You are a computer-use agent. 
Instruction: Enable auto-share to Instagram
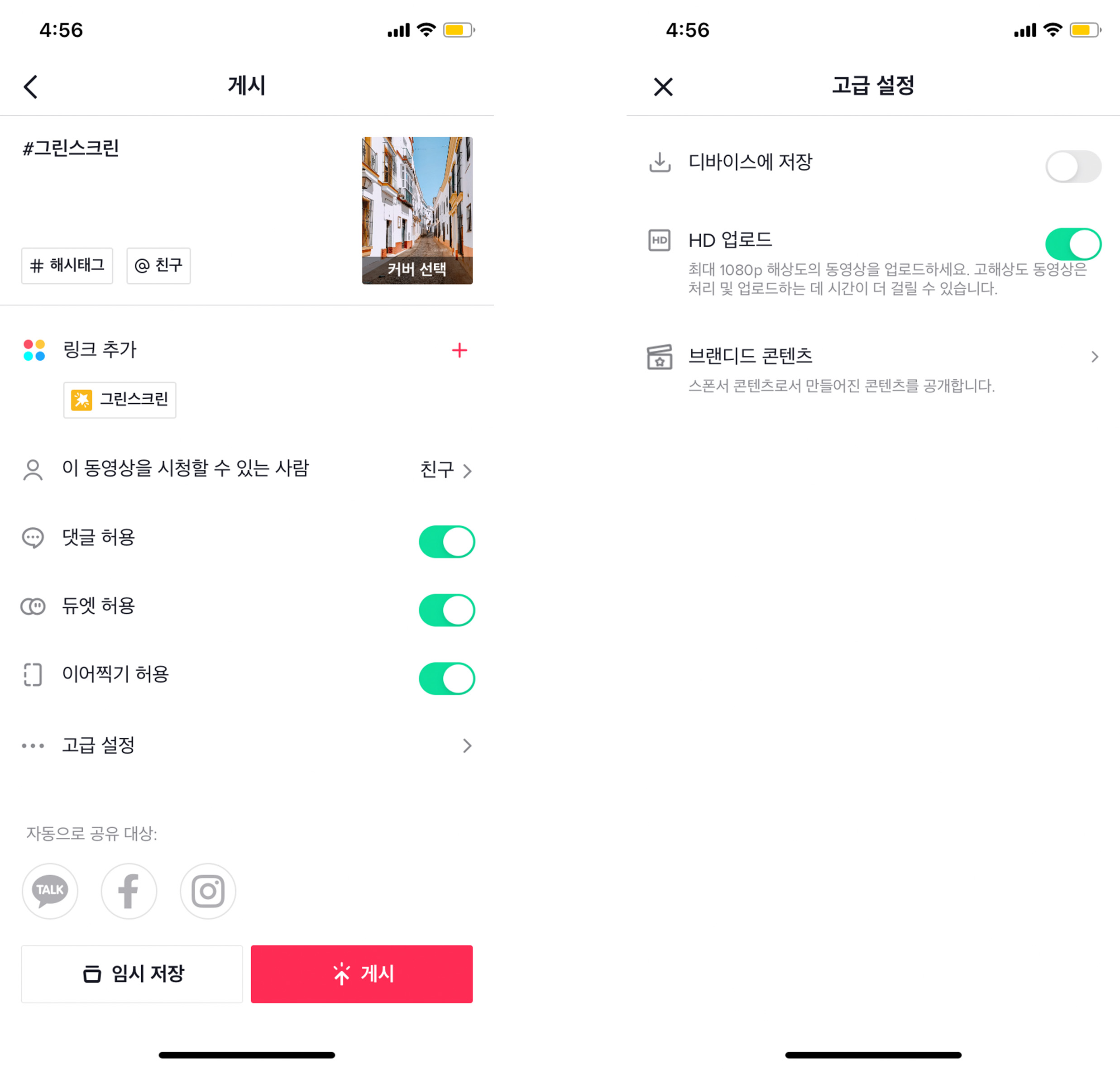tap(207, 891)
